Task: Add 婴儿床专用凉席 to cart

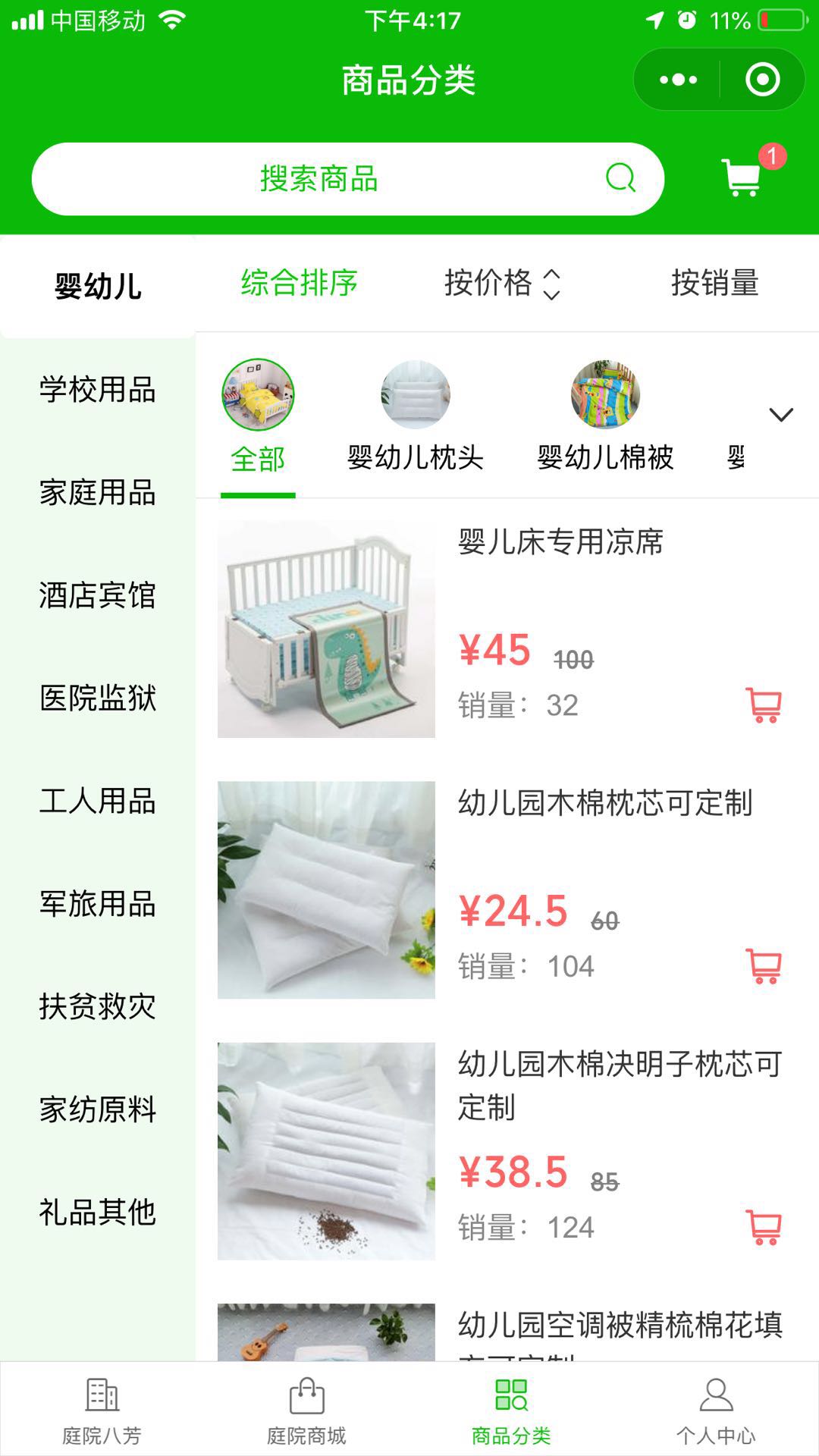Action: pyautogui.click(x=764, y=705)
